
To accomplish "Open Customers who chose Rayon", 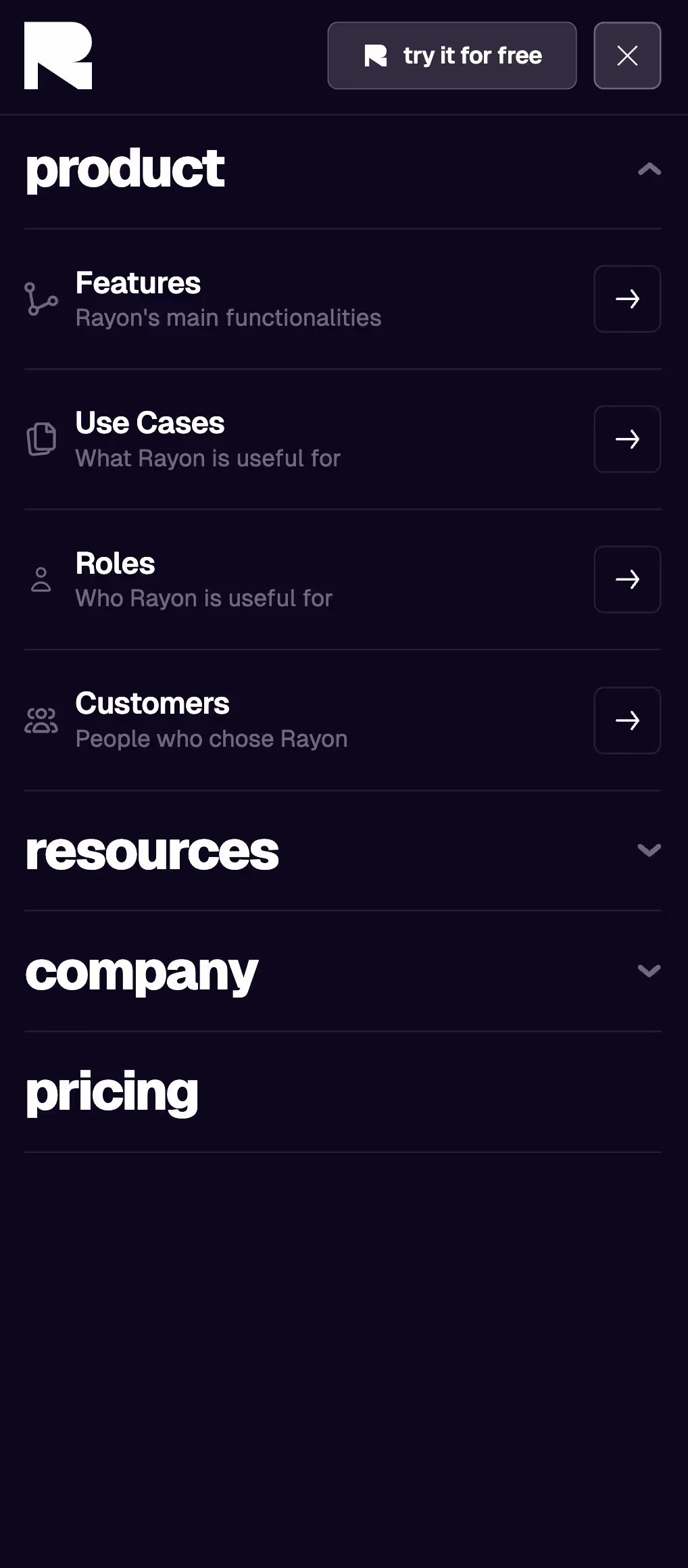I will click(x=626, y=720).
